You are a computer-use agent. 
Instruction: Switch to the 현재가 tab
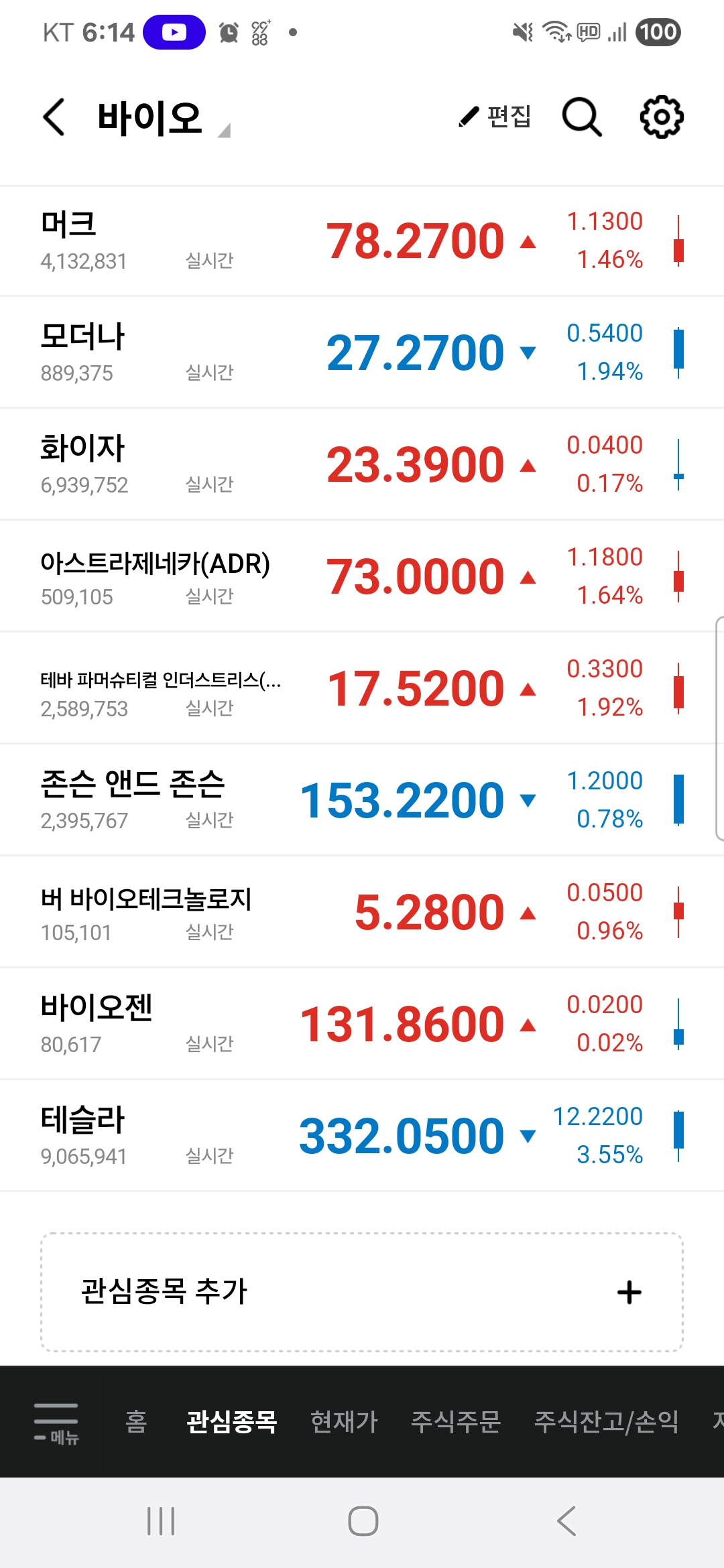[x=344, y=1421]
